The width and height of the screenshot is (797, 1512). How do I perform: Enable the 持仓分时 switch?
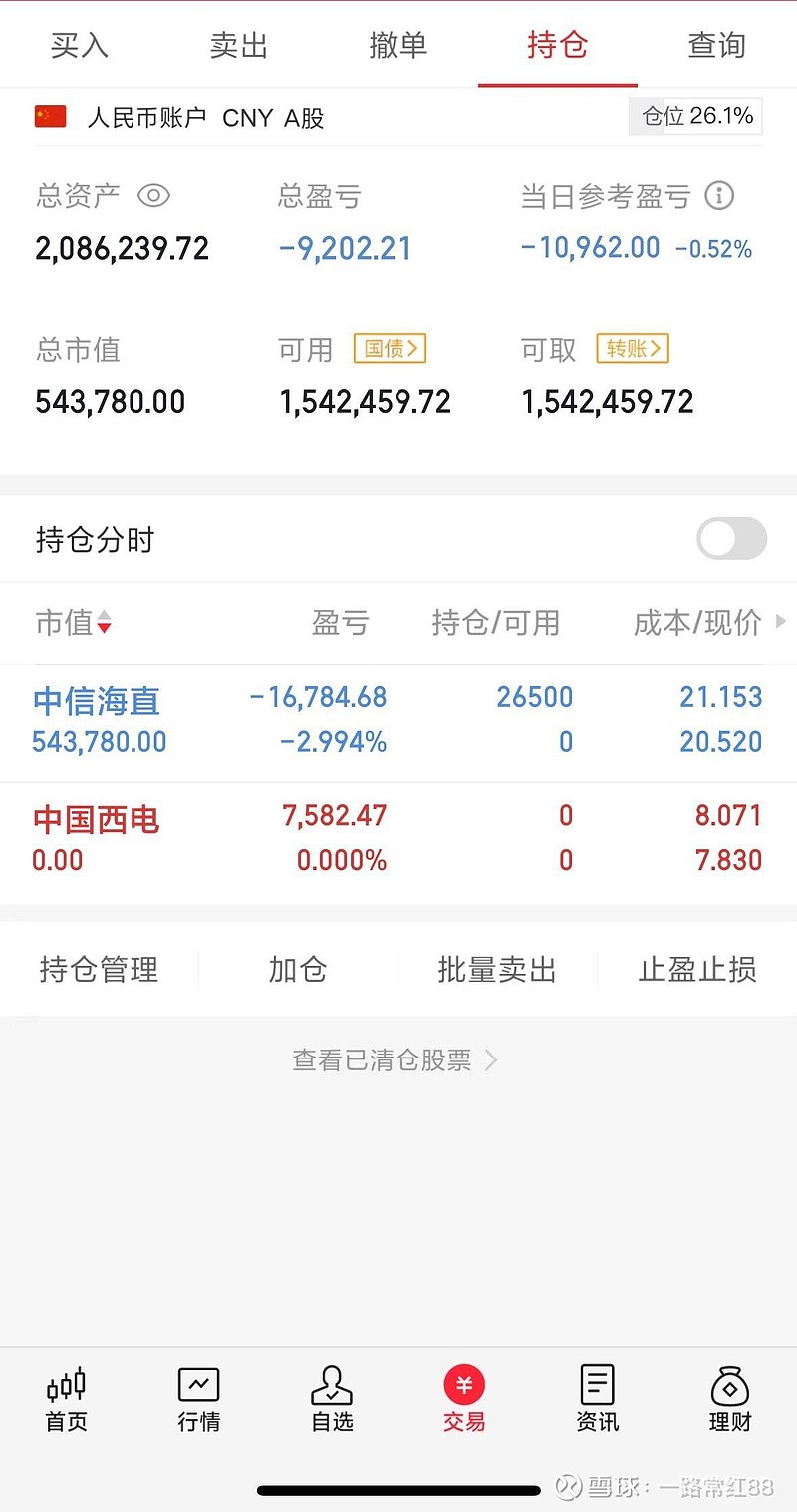point(730,538)
